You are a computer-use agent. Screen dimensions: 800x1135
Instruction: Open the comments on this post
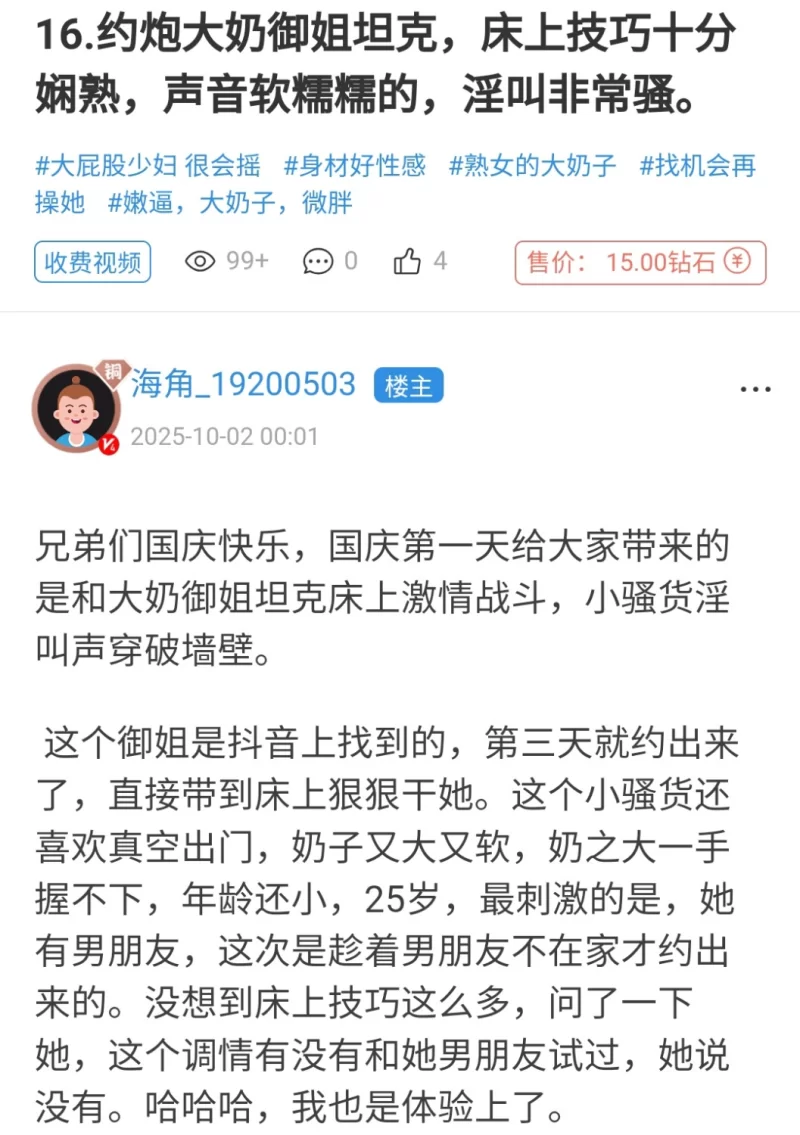330,262
